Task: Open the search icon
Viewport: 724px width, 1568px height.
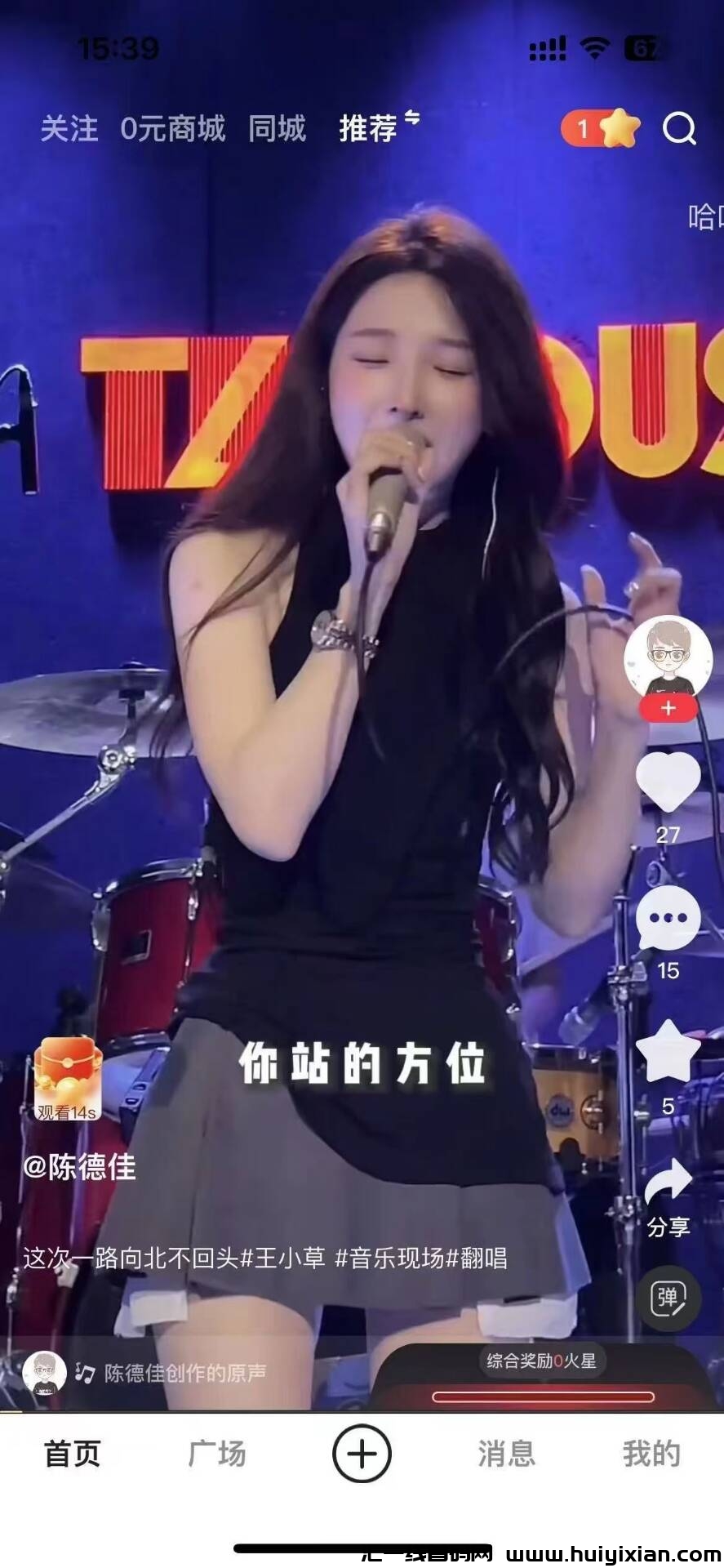Action: 679,128
